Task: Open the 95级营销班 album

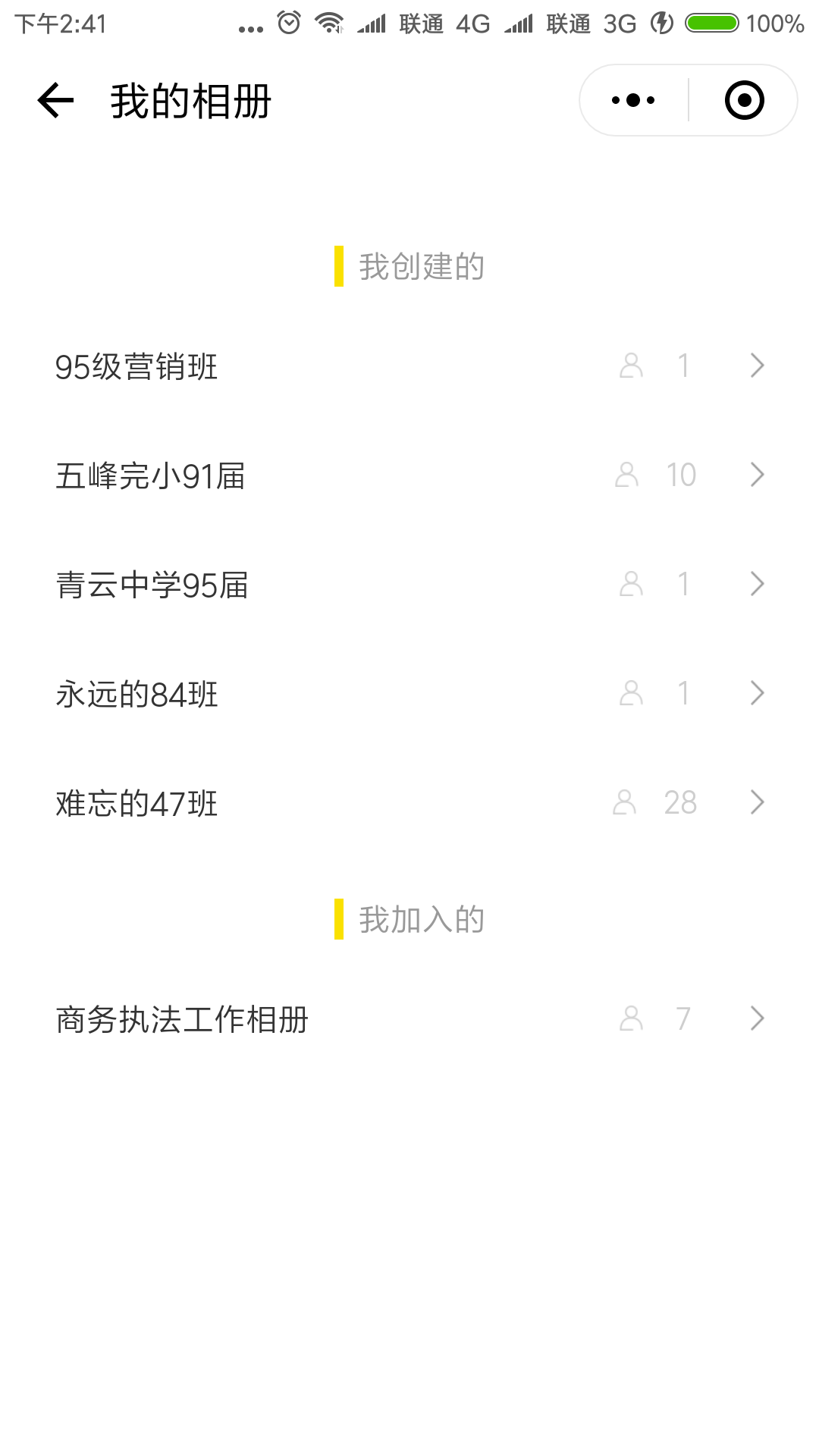Action: [x=409, y=366]
